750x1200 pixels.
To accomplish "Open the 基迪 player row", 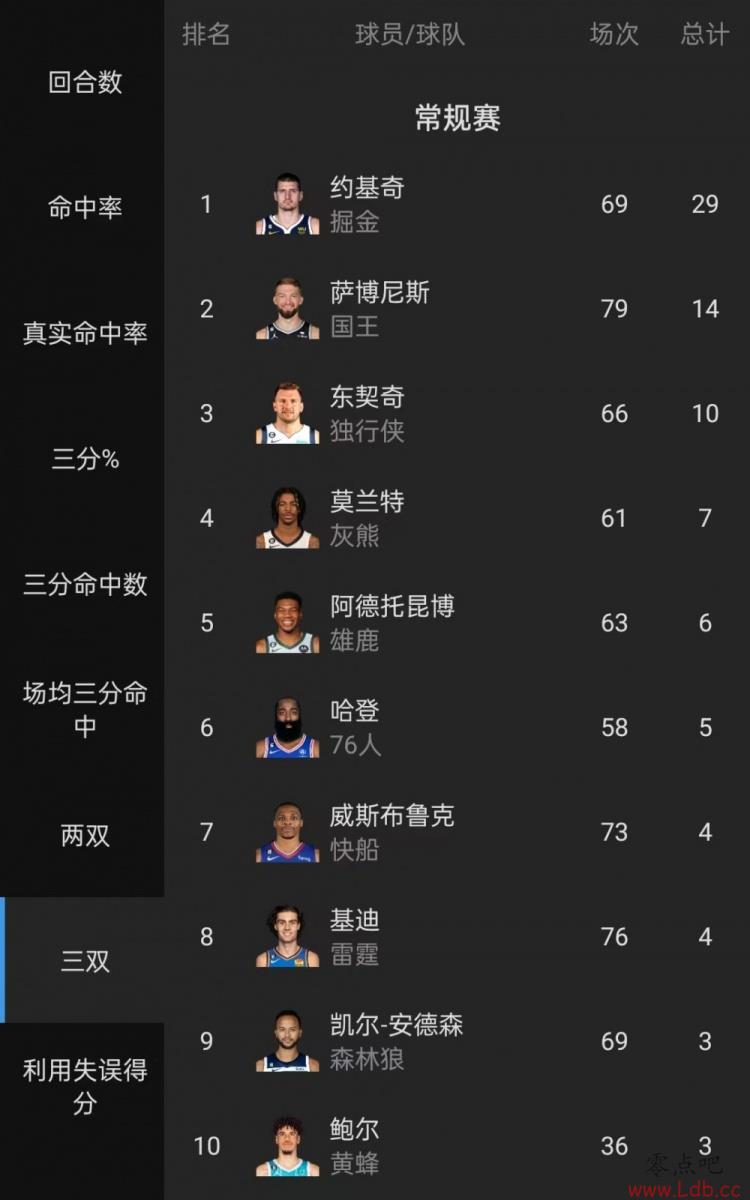I will 456,937.
